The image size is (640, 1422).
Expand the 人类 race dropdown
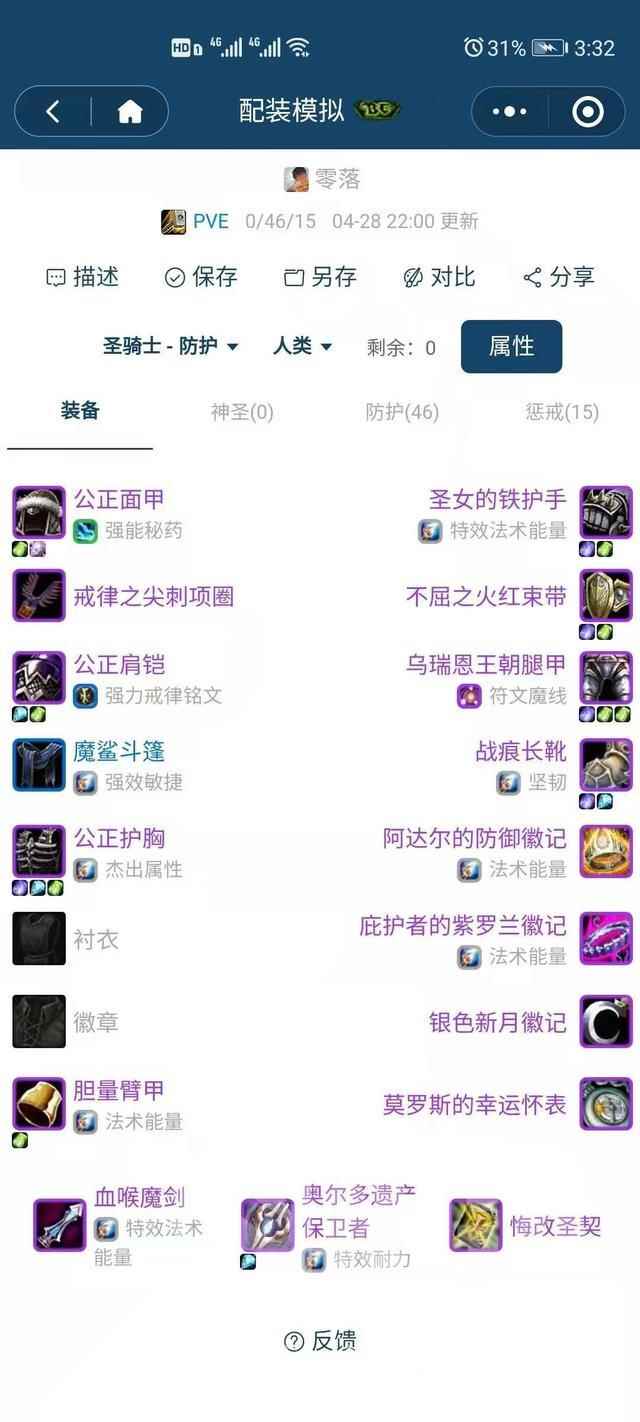point(302,347)
